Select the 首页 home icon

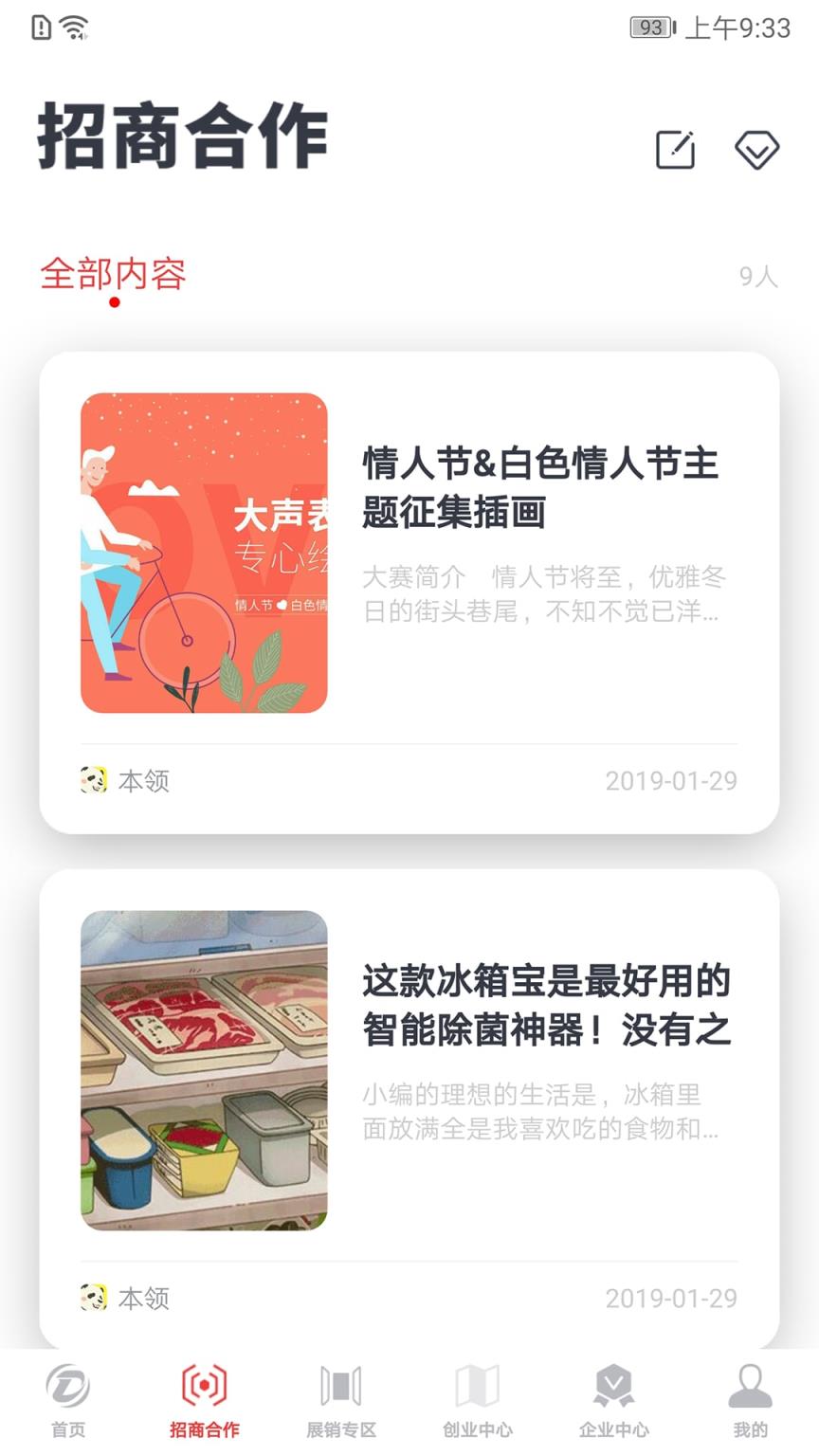(68, 1392)
